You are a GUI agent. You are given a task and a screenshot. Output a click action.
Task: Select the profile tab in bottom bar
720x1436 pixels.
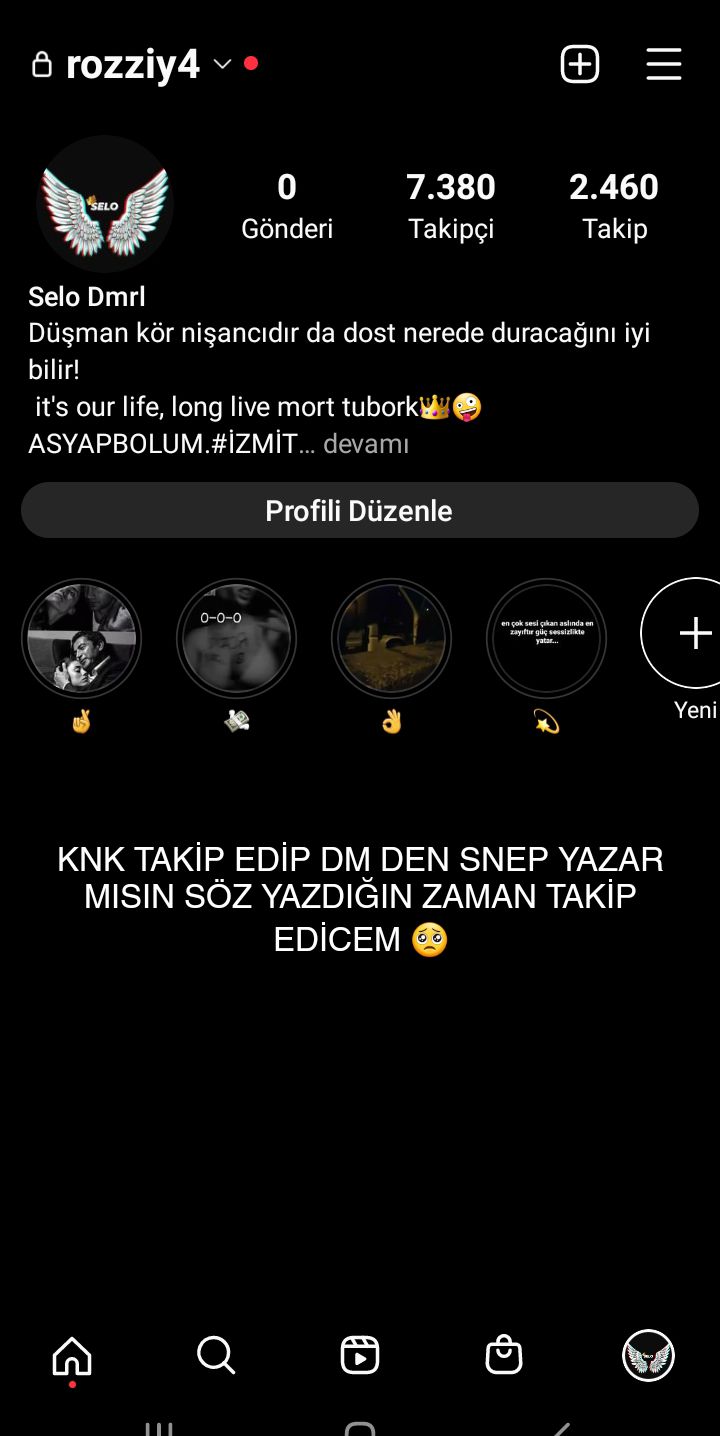tap(648, 1356)
